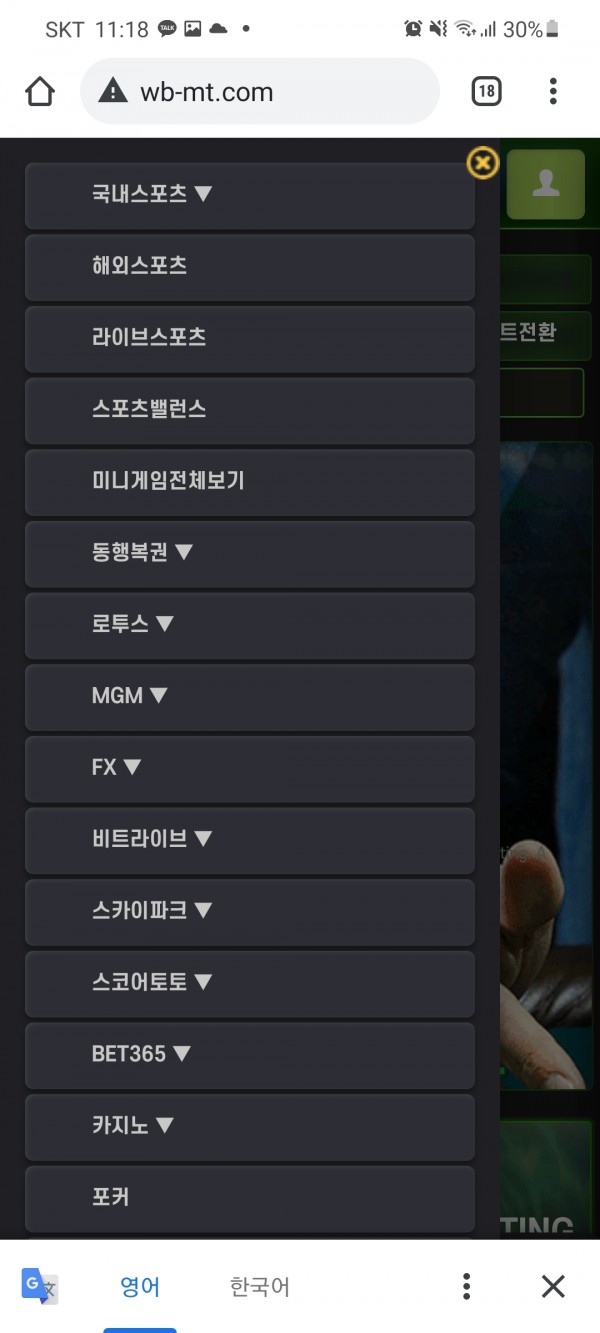Open the Chrome overflow menu
The image size is (600, 1333).
553,92
